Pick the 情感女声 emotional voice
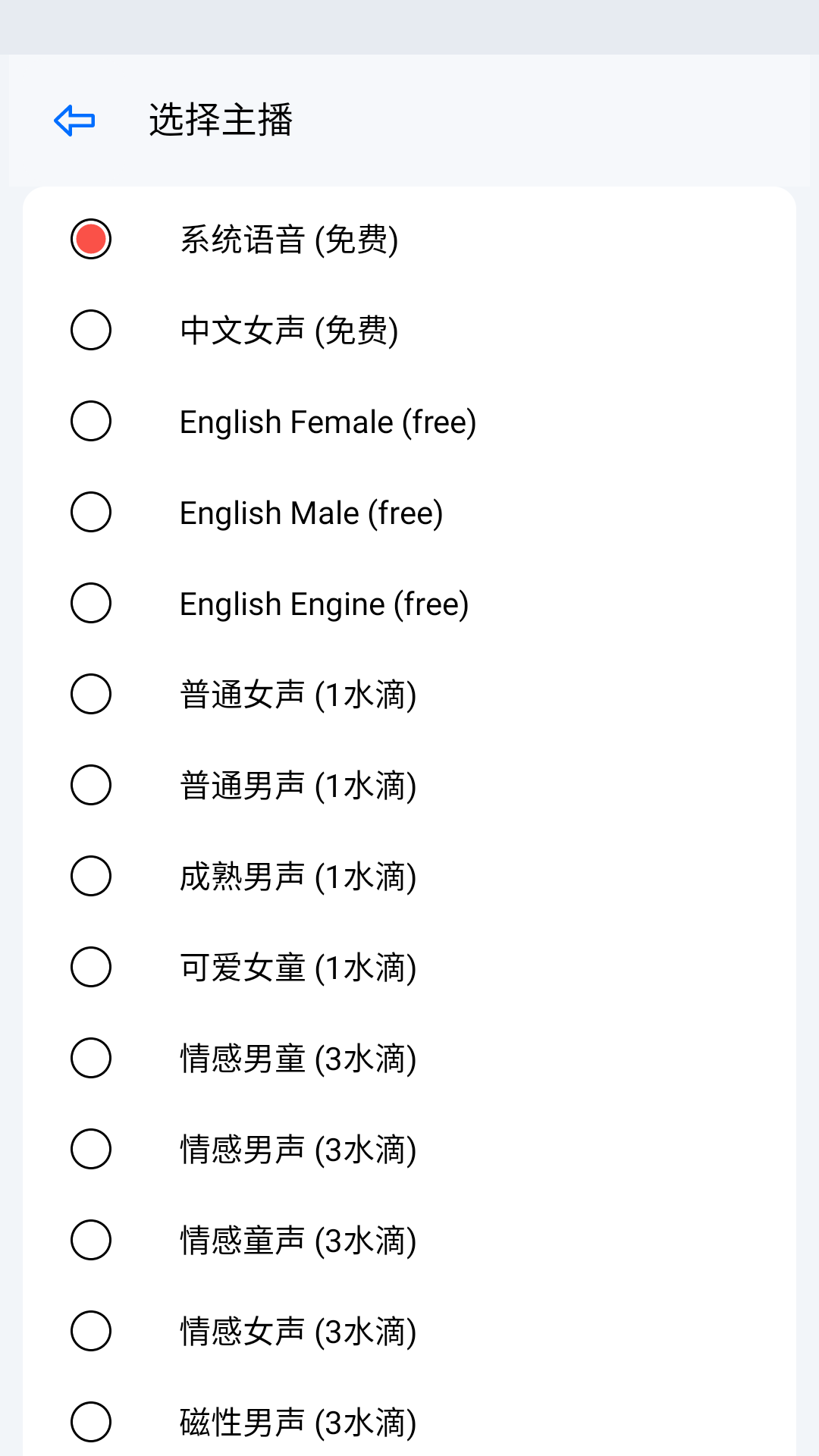Image resolution: width=819 pixels, height=1456 pixels. tap(90, 1332)
